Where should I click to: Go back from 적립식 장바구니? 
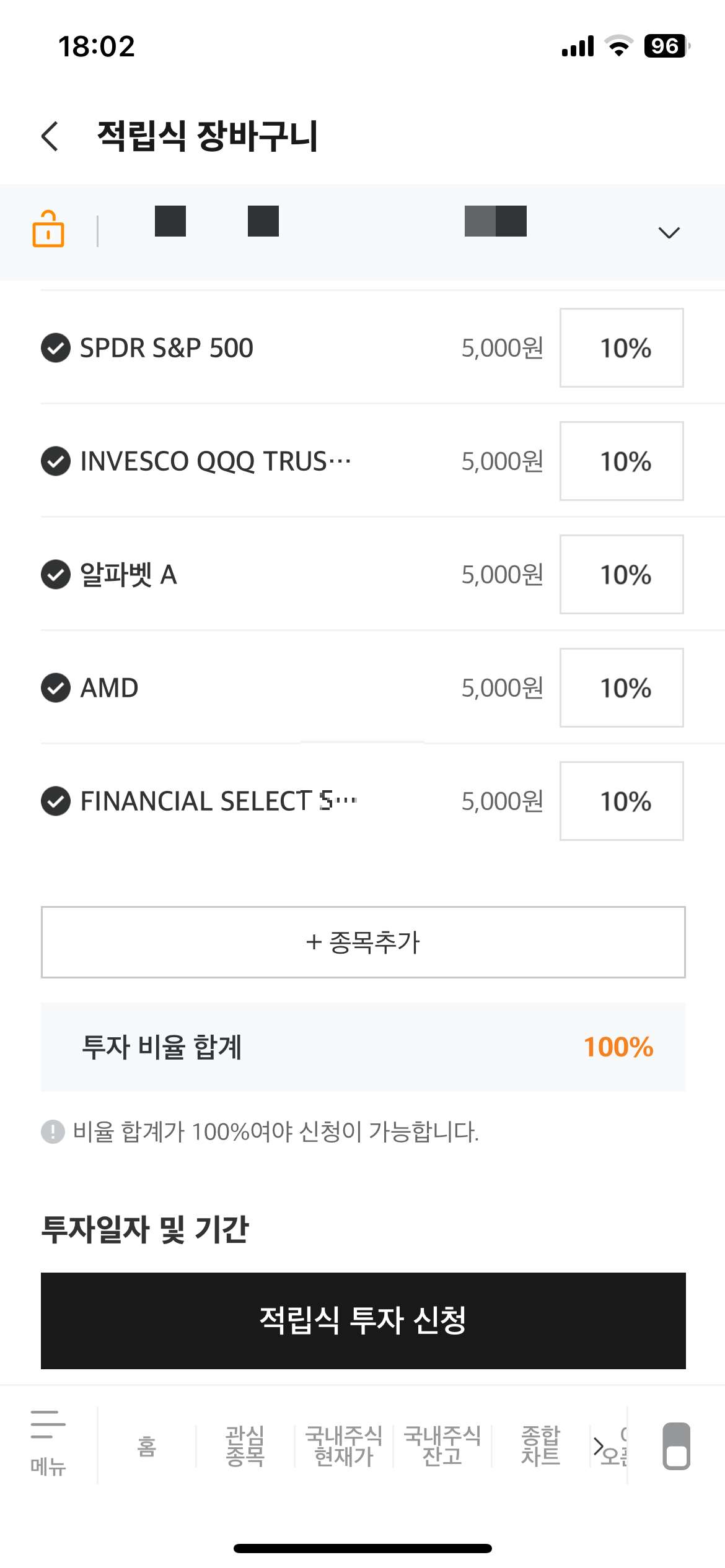(x=50, y=136)
